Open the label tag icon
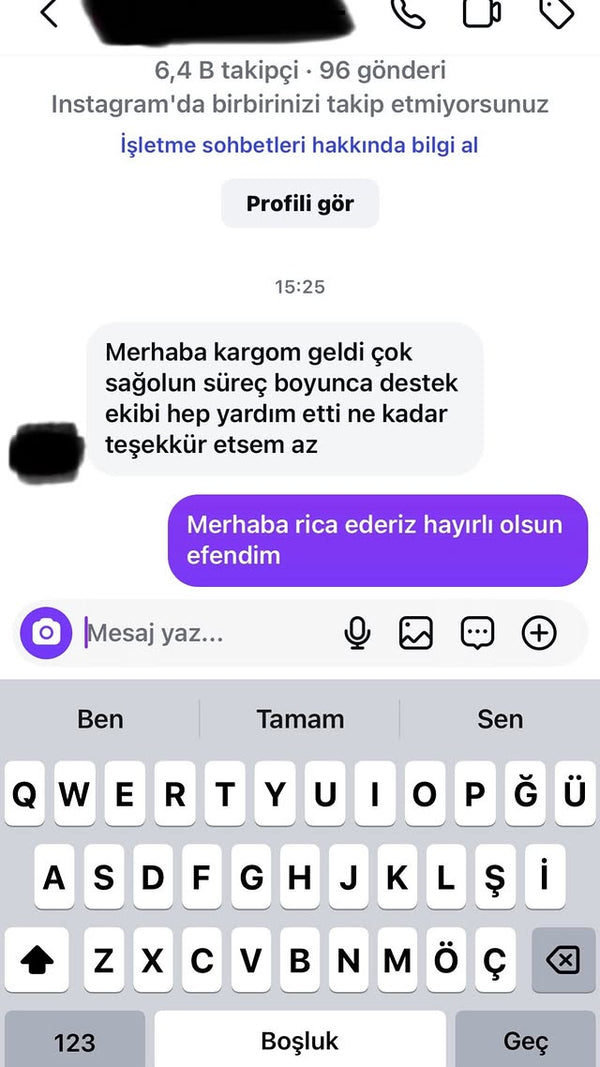The width and height of the screenshot is (600, 1067). (556, 12)
